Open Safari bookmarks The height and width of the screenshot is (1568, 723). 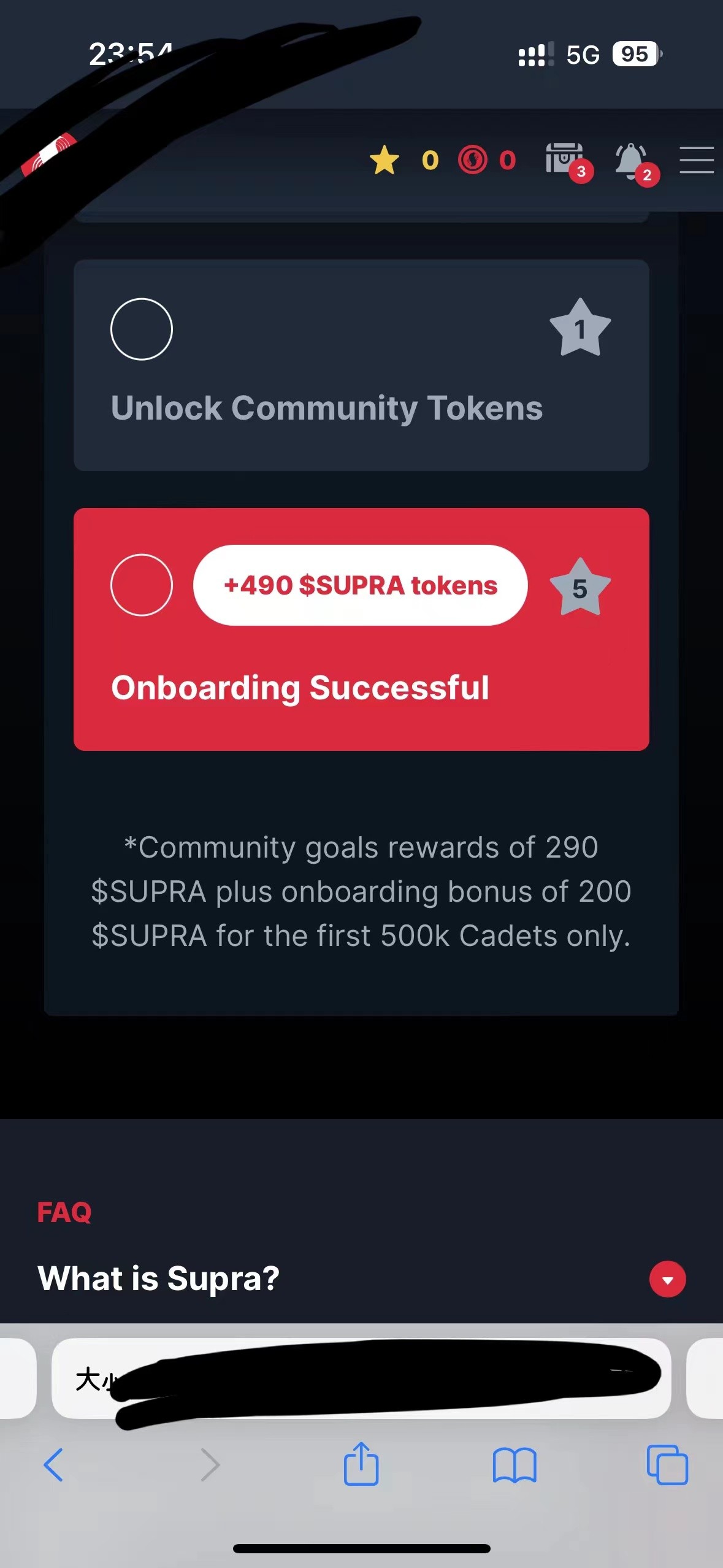pyautogui.click(x=514, y=1465)
